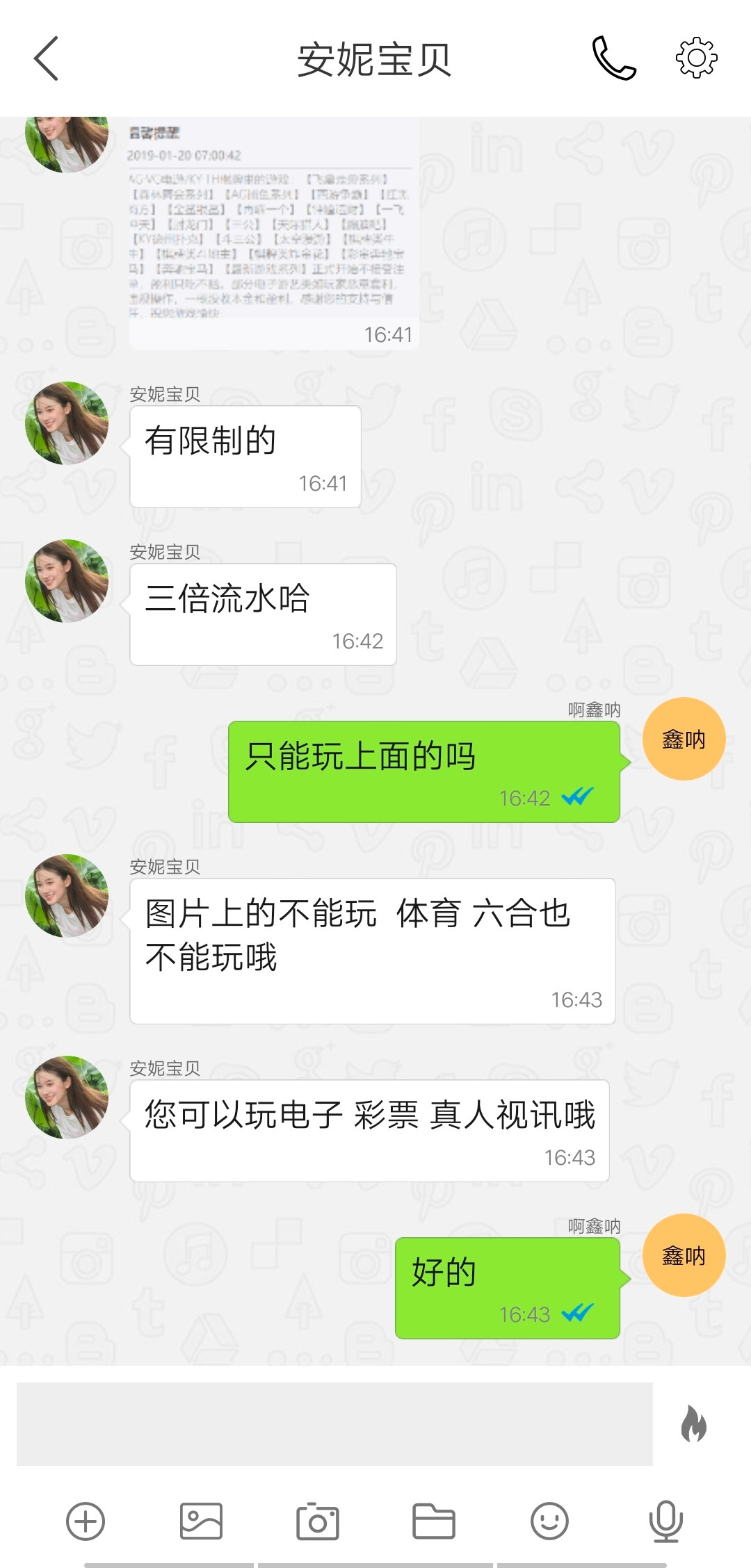The image size is (751, 1568).
Task: Tap the message input box
Action: pyautogui.click(x=334, y=1424)
